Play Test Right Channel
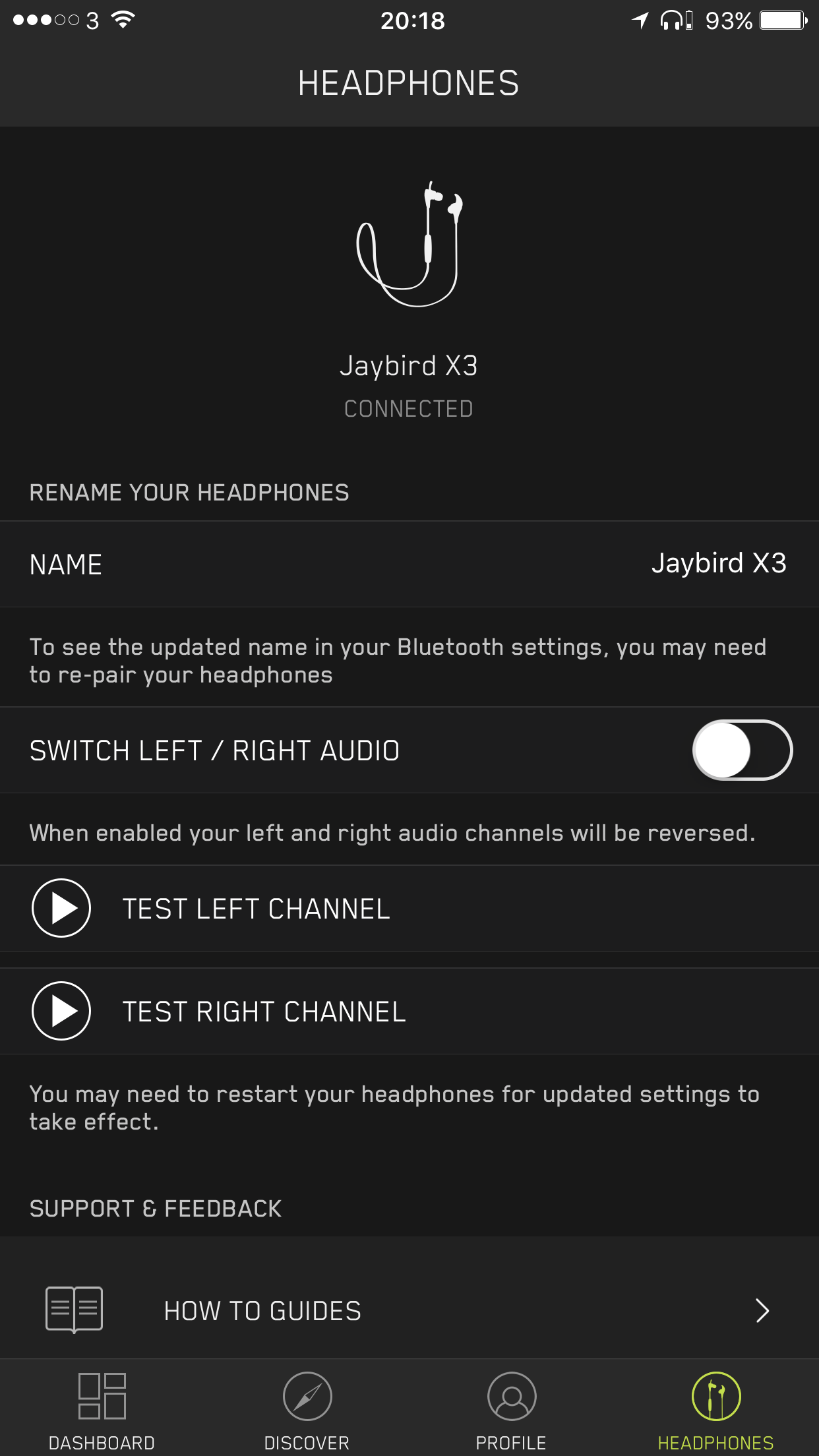 [61, 1011]
